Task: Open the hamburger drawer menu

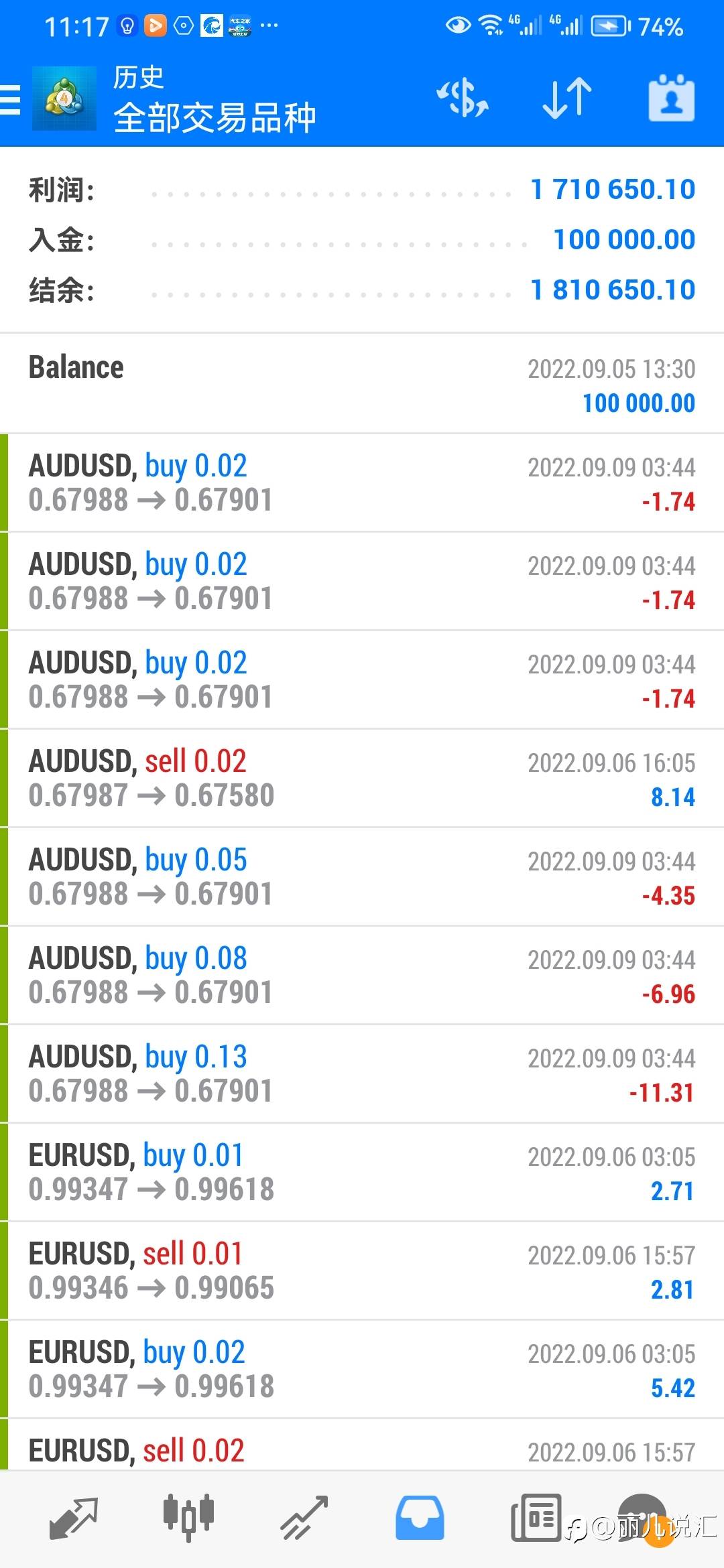Action: (x=11, y=101)
